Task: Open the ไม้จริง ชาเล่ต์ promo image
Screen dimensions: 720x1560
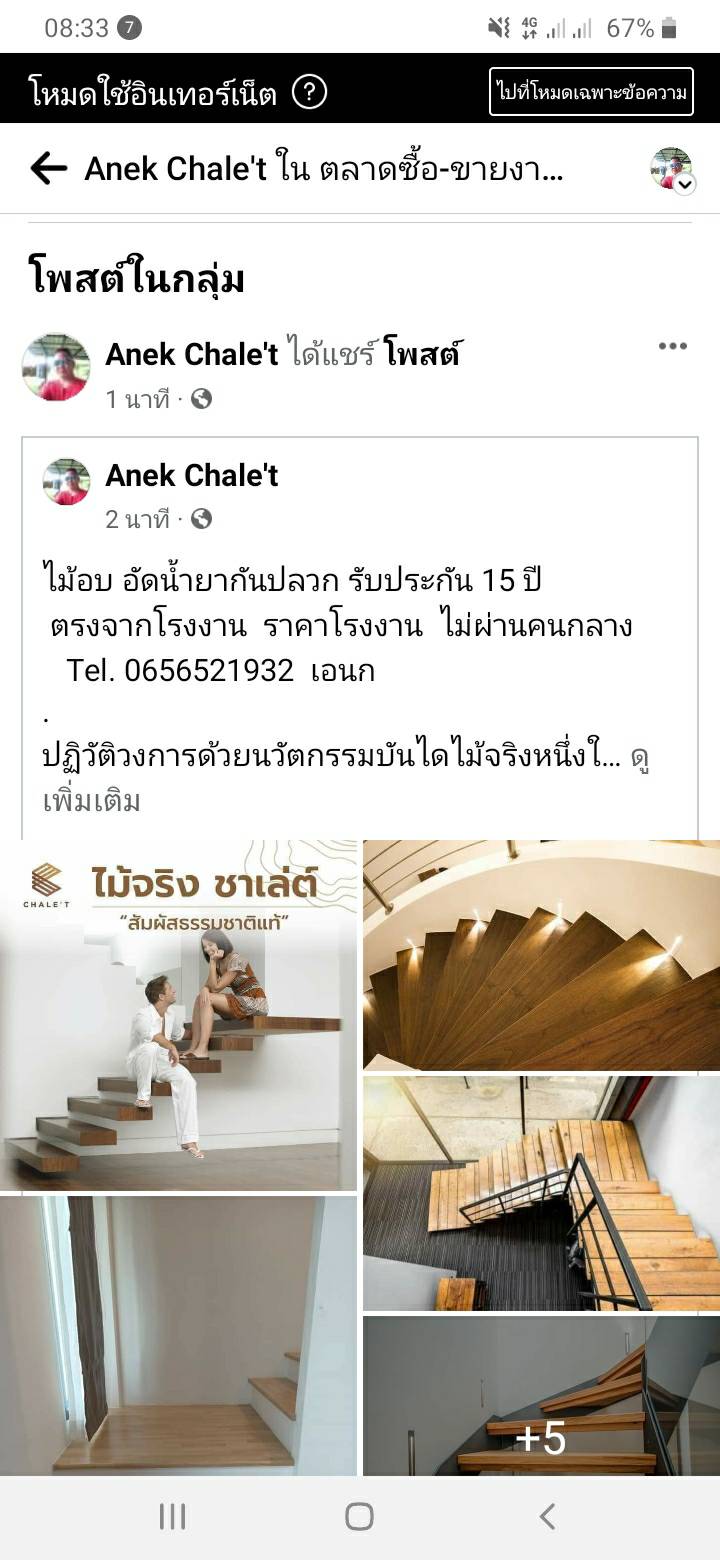Action: click(x=179, y=1016)
